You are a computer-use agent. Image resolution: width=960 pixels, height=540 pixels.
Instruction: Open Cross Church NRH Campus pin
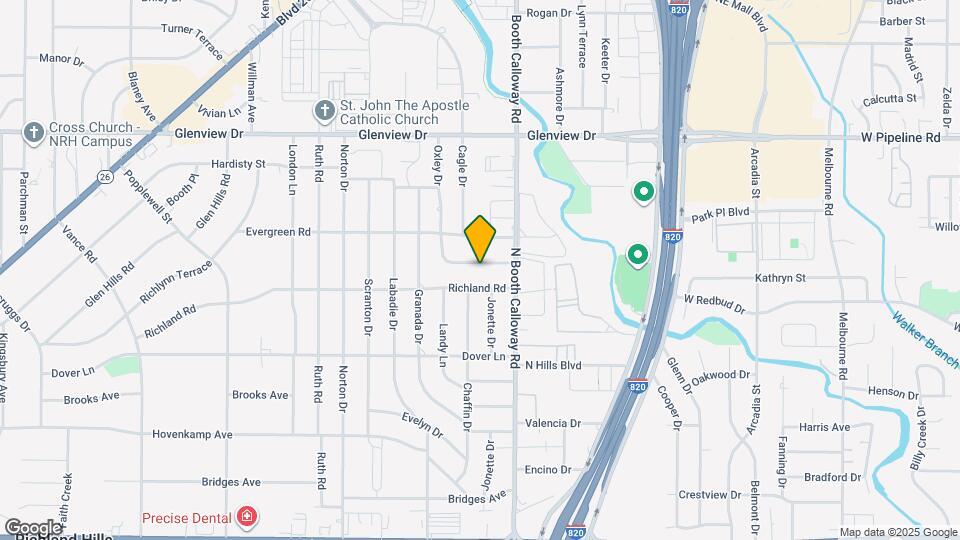click(x=34, y=133)
